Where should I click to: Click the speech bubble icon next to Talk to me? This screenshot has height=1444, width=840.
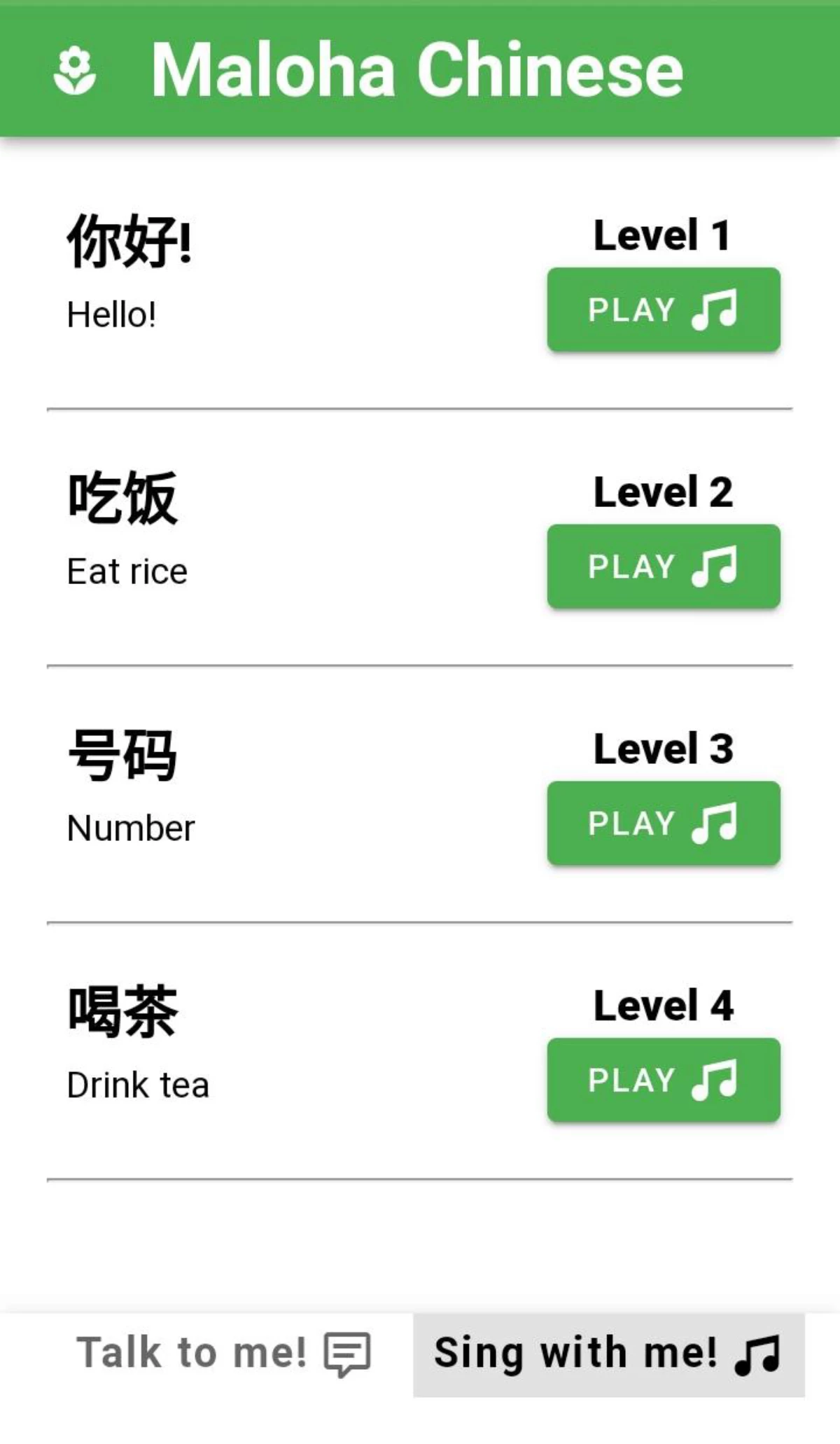348,1352
